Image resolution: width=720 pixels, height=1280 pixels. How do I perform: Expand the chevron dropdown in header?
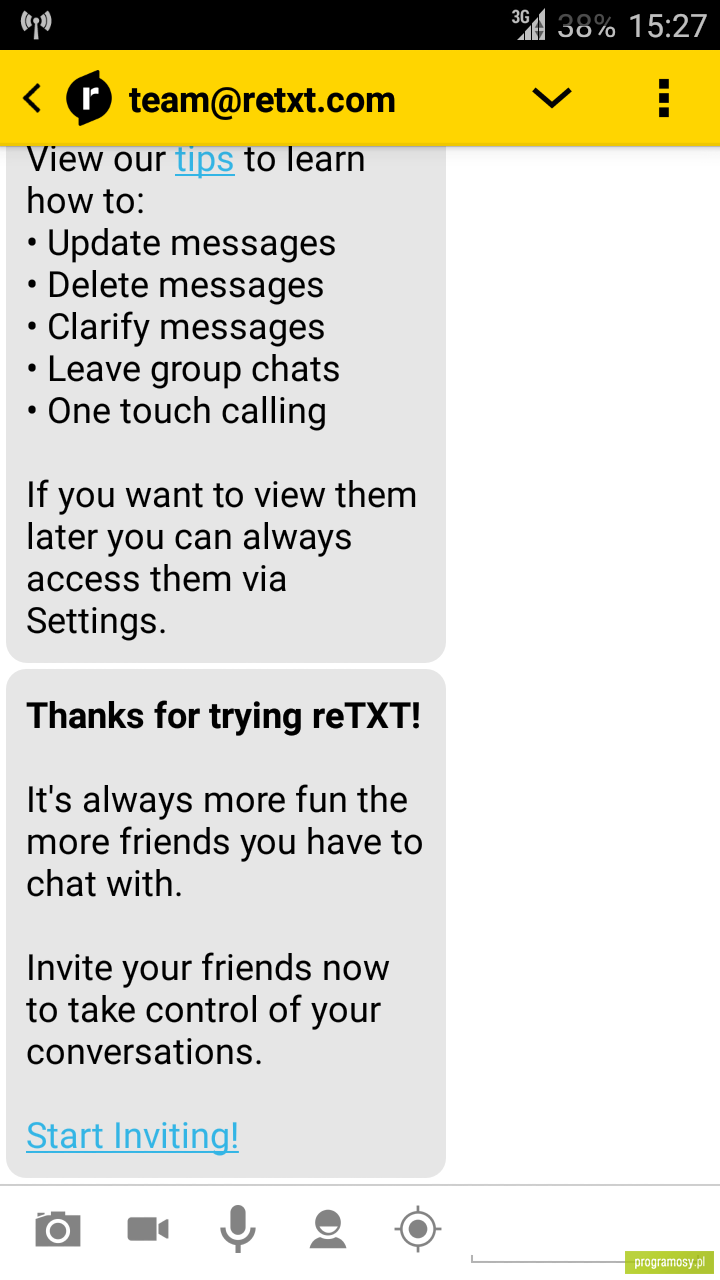tap(551, 98)
